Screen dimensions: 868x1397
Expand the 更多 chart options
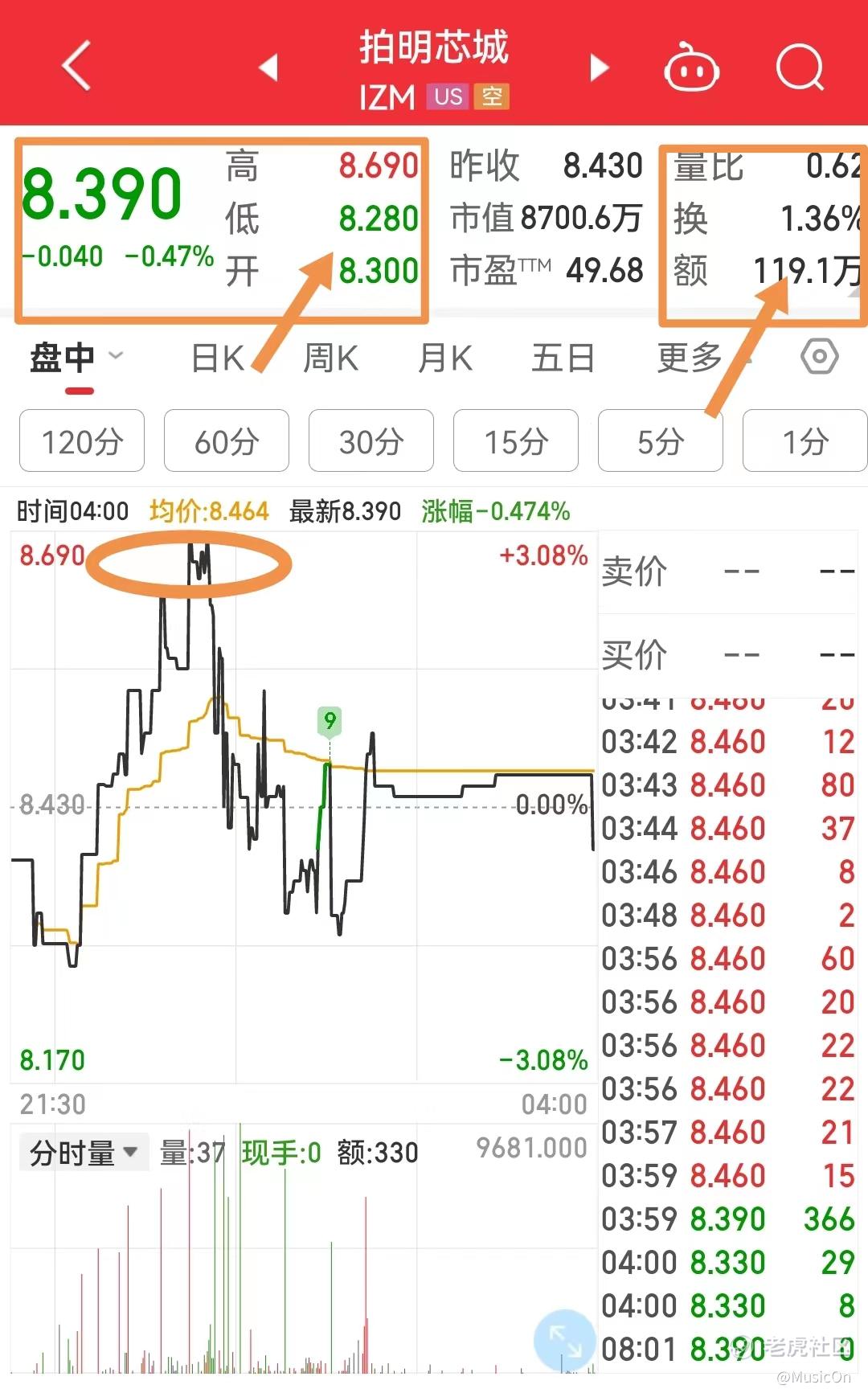691,358
